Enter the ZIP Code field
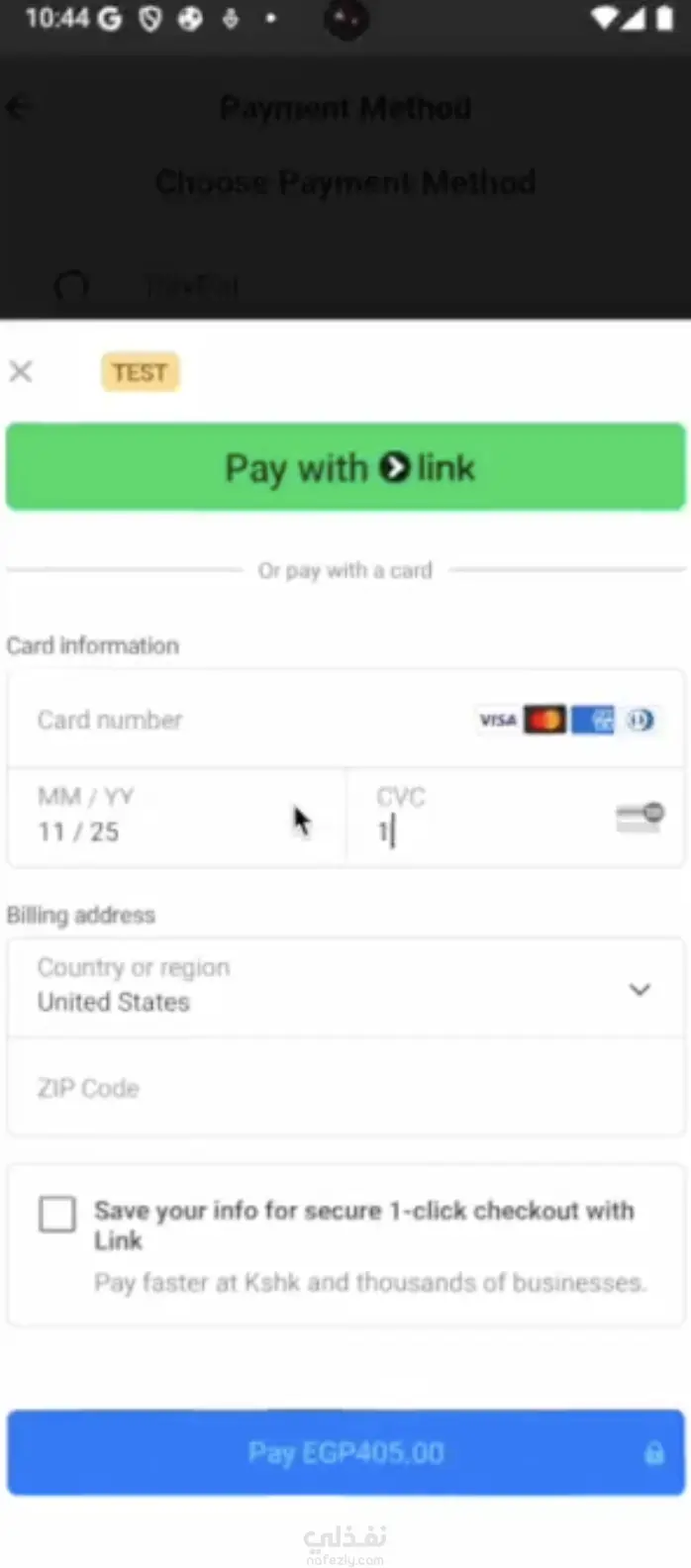 345,1088
